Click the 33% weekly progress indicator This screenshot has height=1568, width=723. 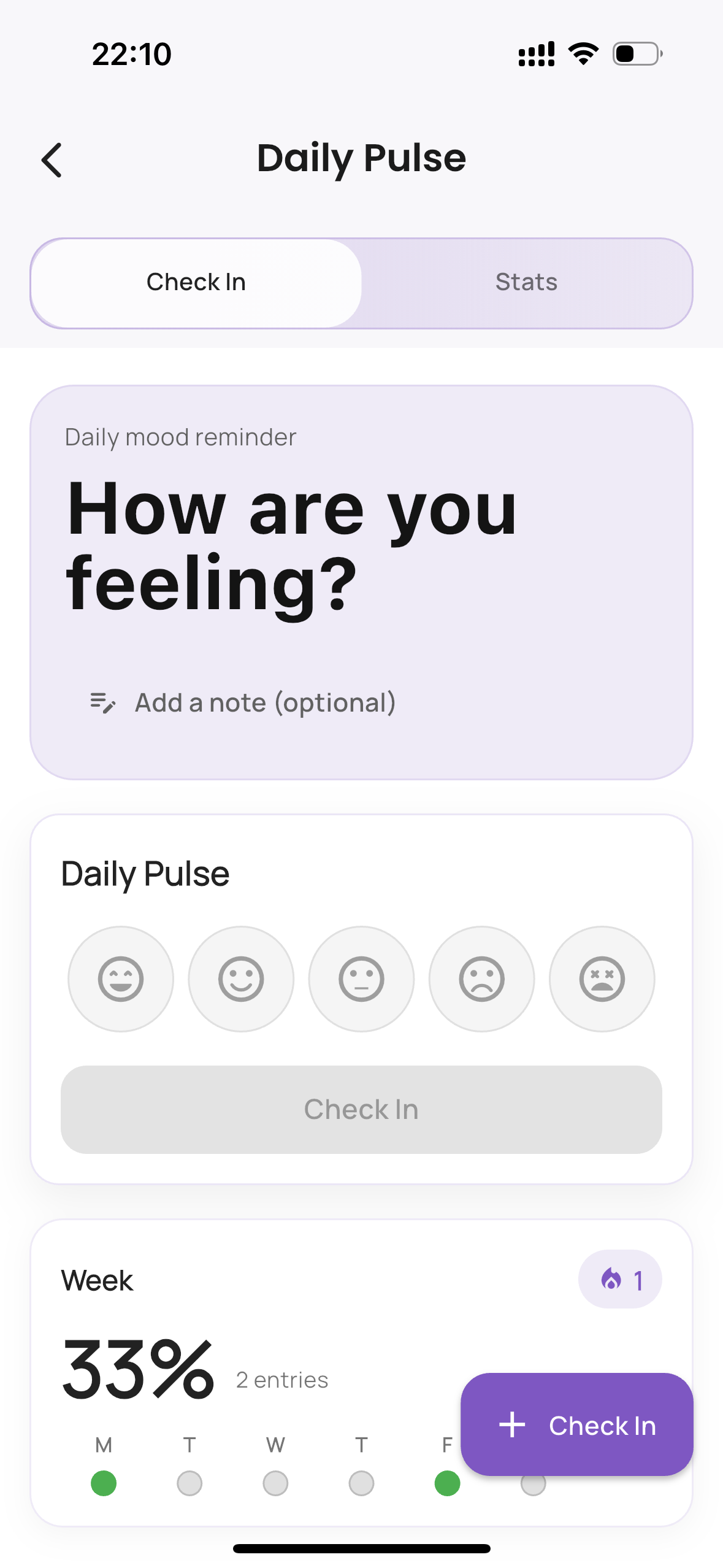point(138,1369)
